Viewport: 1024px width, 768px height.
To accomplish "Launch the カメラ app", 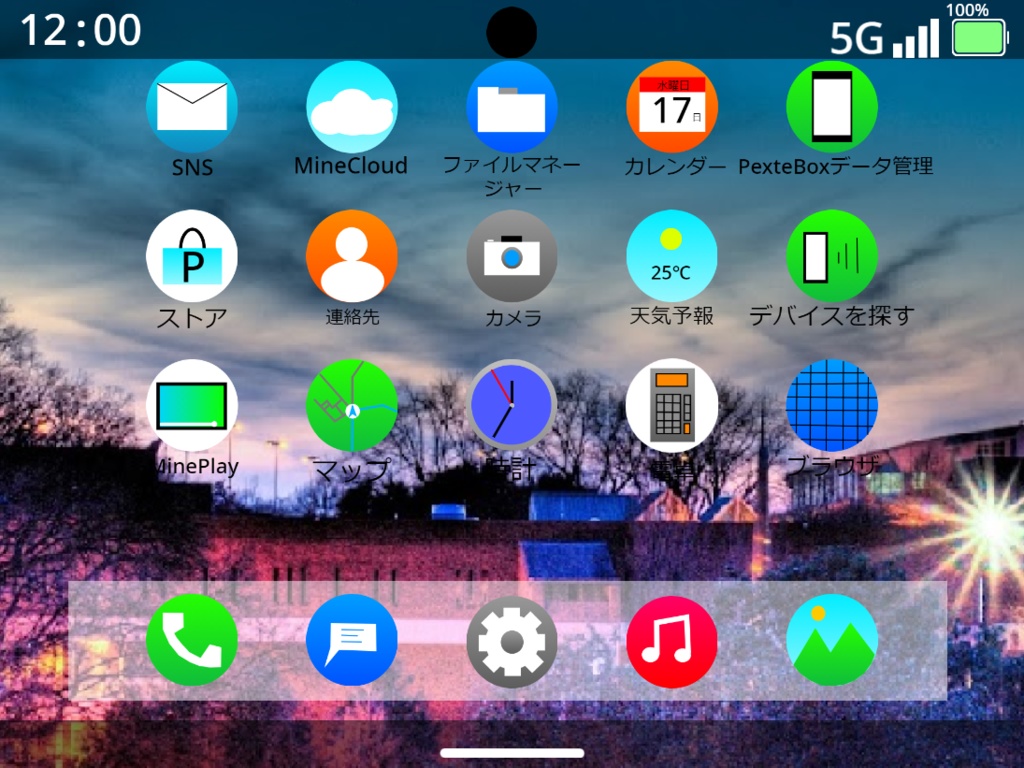I will 512,256.
